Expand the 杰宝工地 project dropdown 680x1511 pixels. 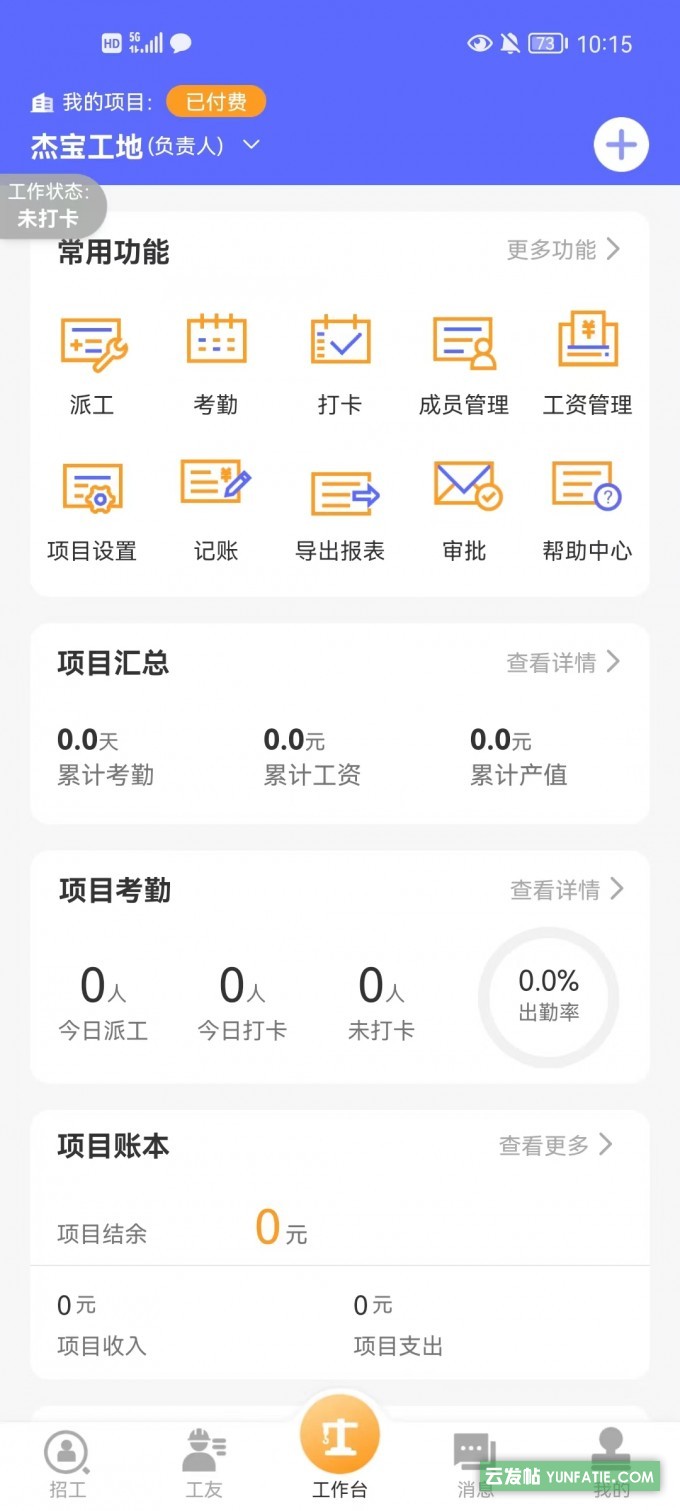(x=146, y=146)
